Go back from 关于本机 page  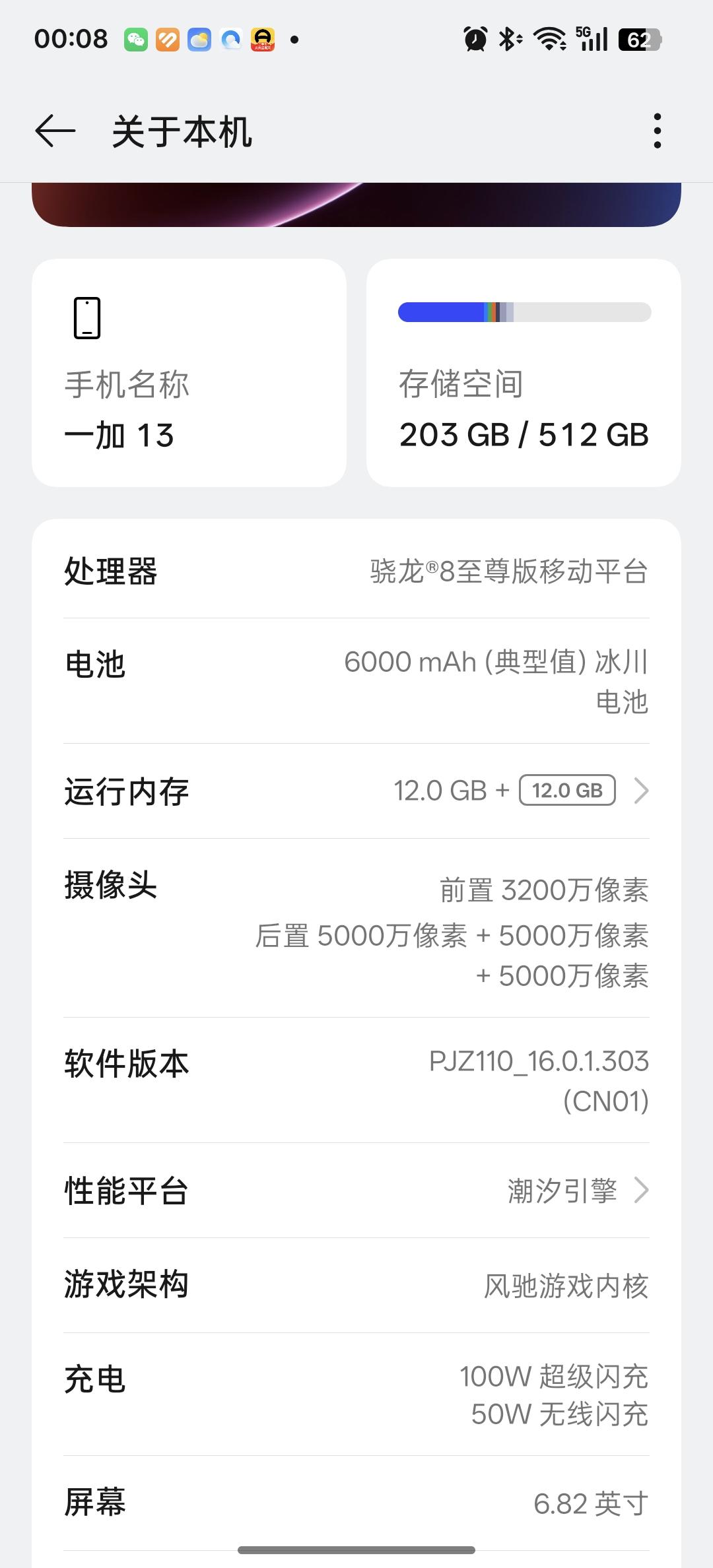pos(55,131)
